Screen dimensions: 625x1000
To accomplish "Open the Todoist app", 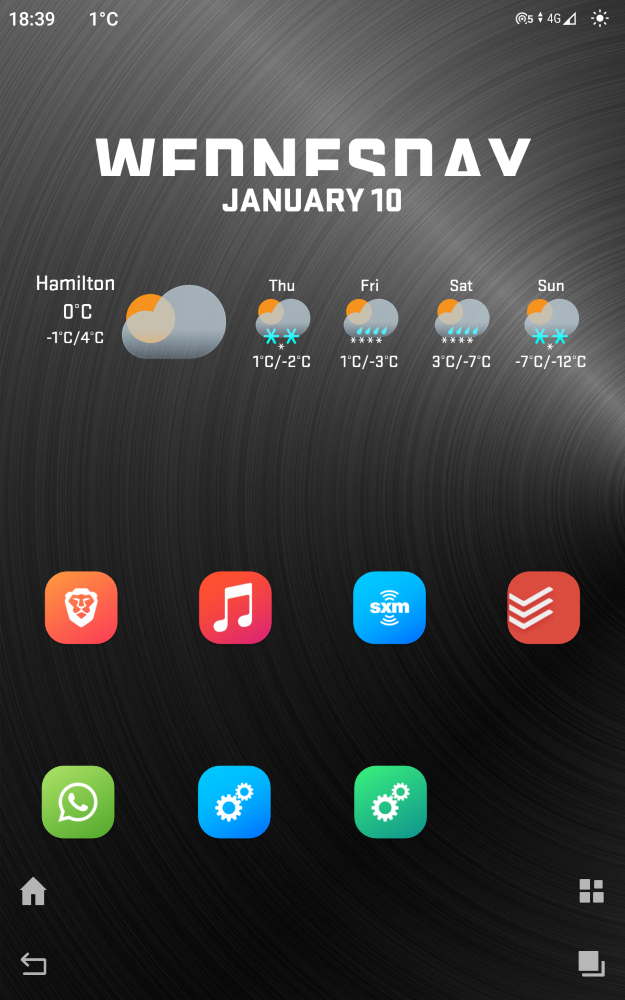I will coord(543,607).
